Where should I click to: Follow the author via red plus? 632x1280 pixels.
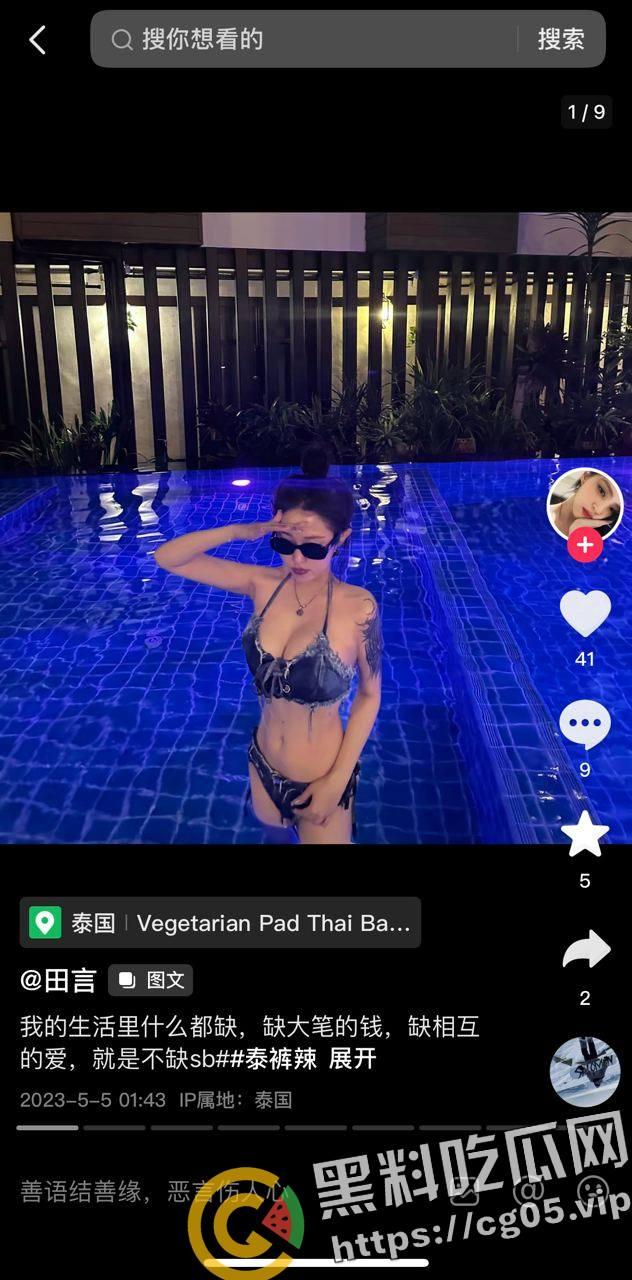585,546
